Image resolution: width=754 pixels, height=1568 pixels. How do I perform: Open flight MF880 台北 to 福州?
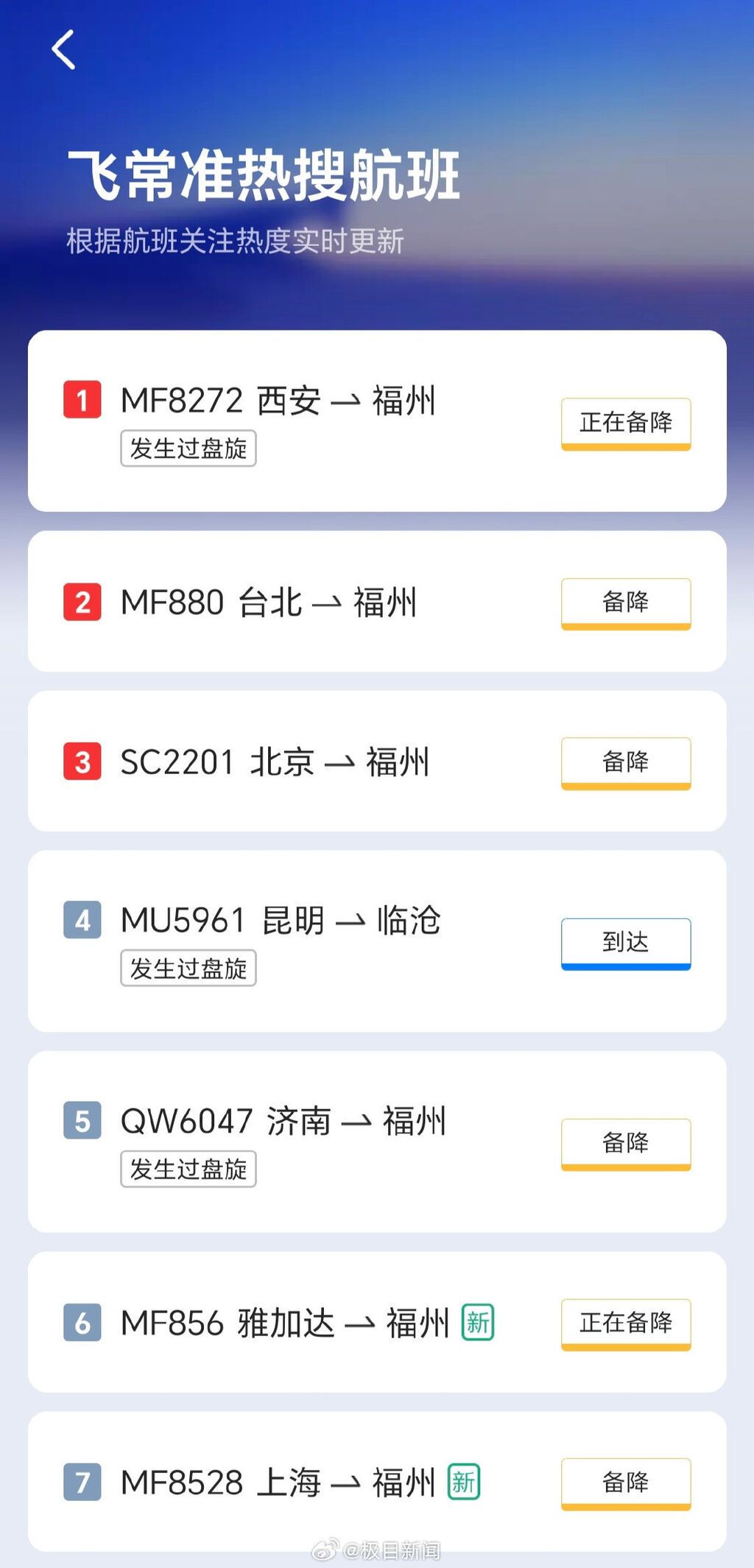[x=377, y=601]
